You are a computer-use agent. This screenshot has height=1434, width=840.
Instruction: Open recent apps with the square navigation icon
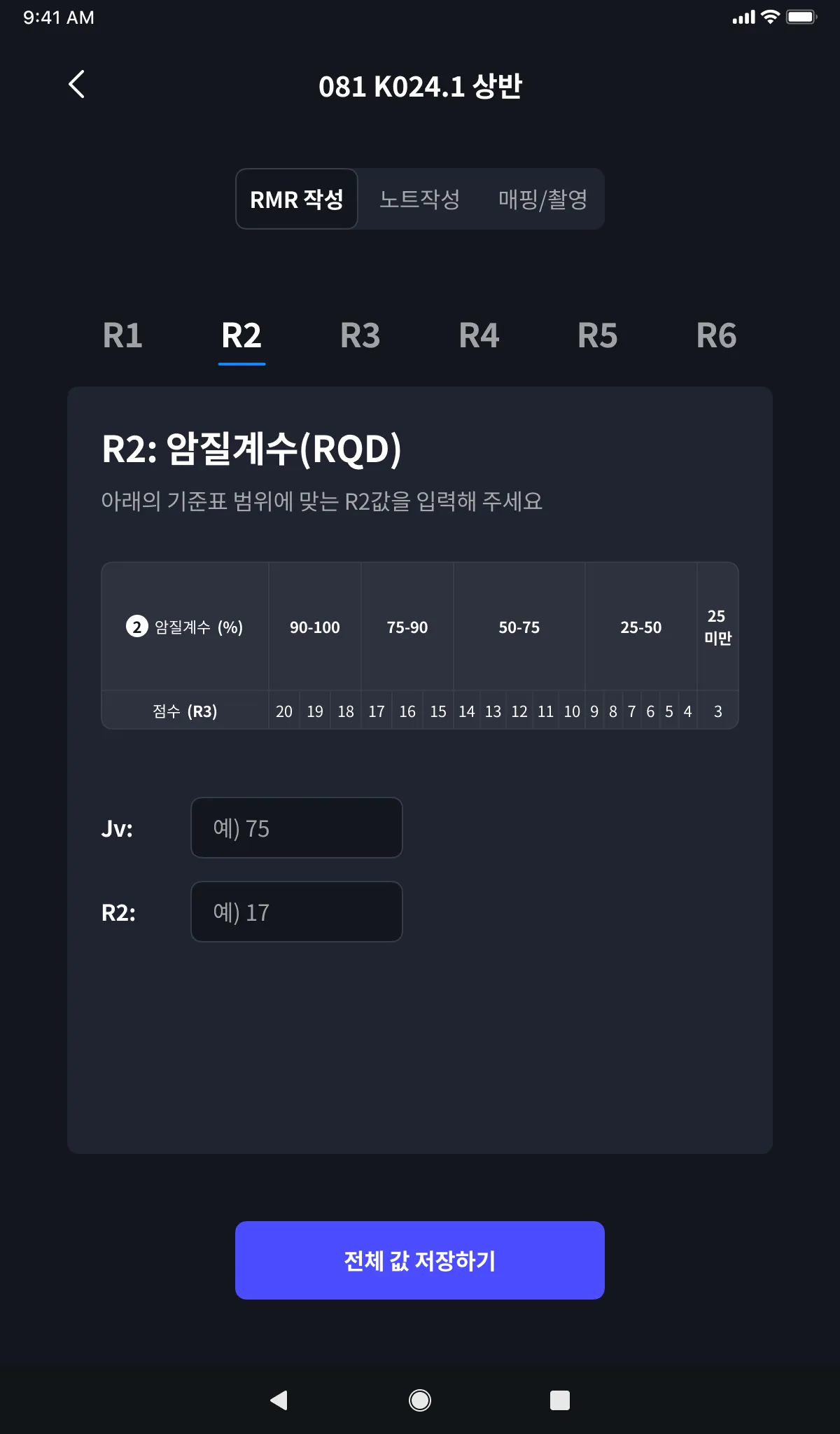pyautogui.click(x=559, y=1388)
